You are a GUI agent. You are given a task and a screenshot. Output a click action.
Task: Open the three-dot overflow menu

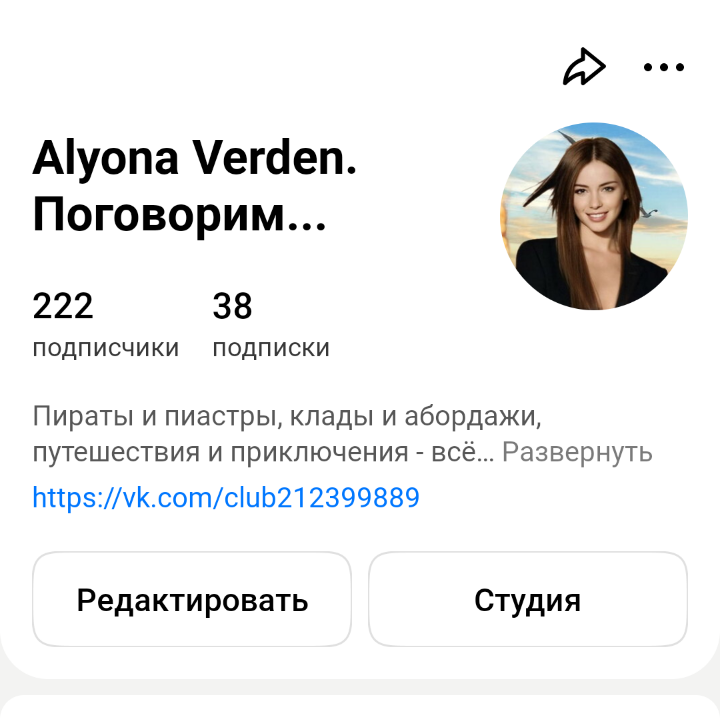click(x=664, y=68)
